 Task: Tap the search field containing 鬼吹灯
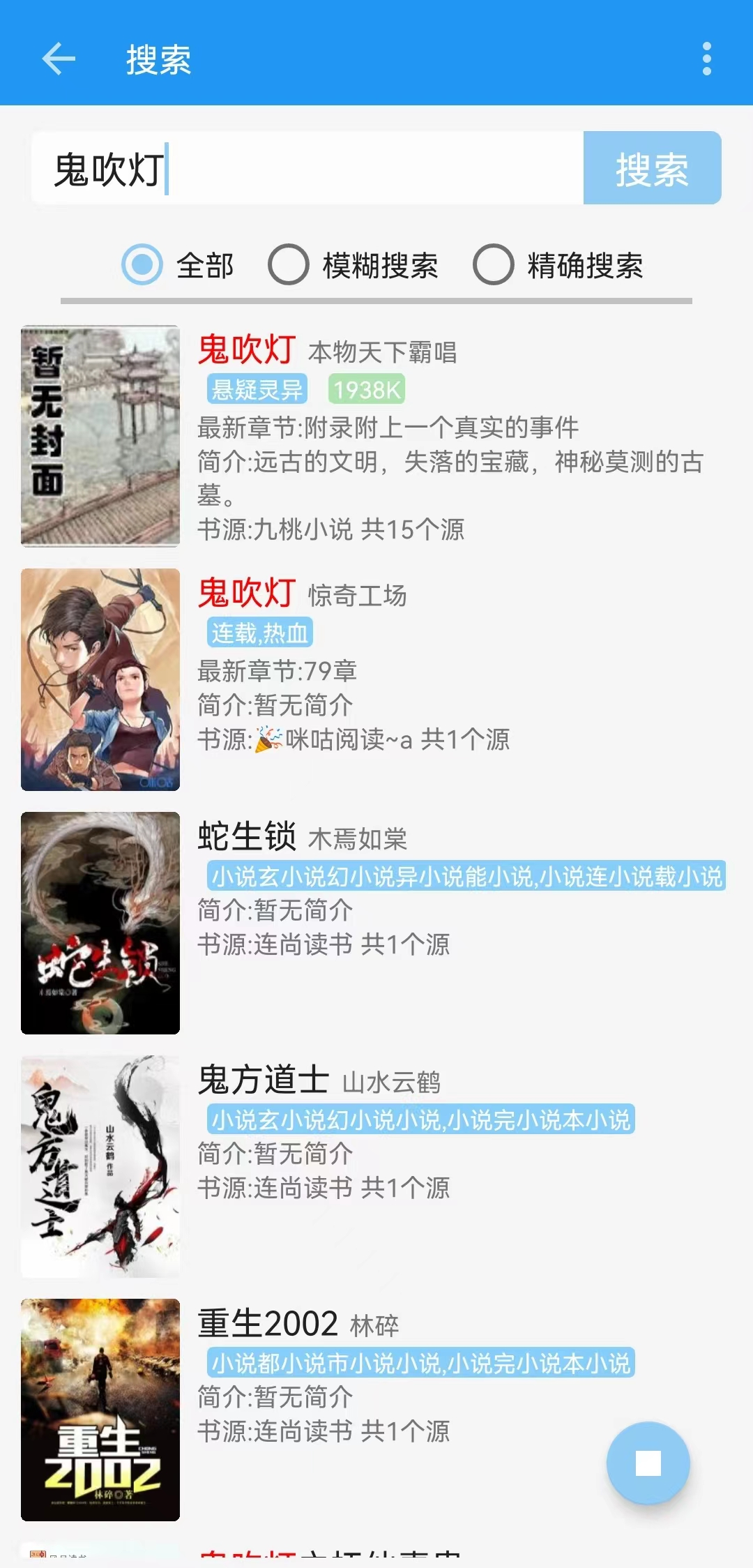point(307,168)
